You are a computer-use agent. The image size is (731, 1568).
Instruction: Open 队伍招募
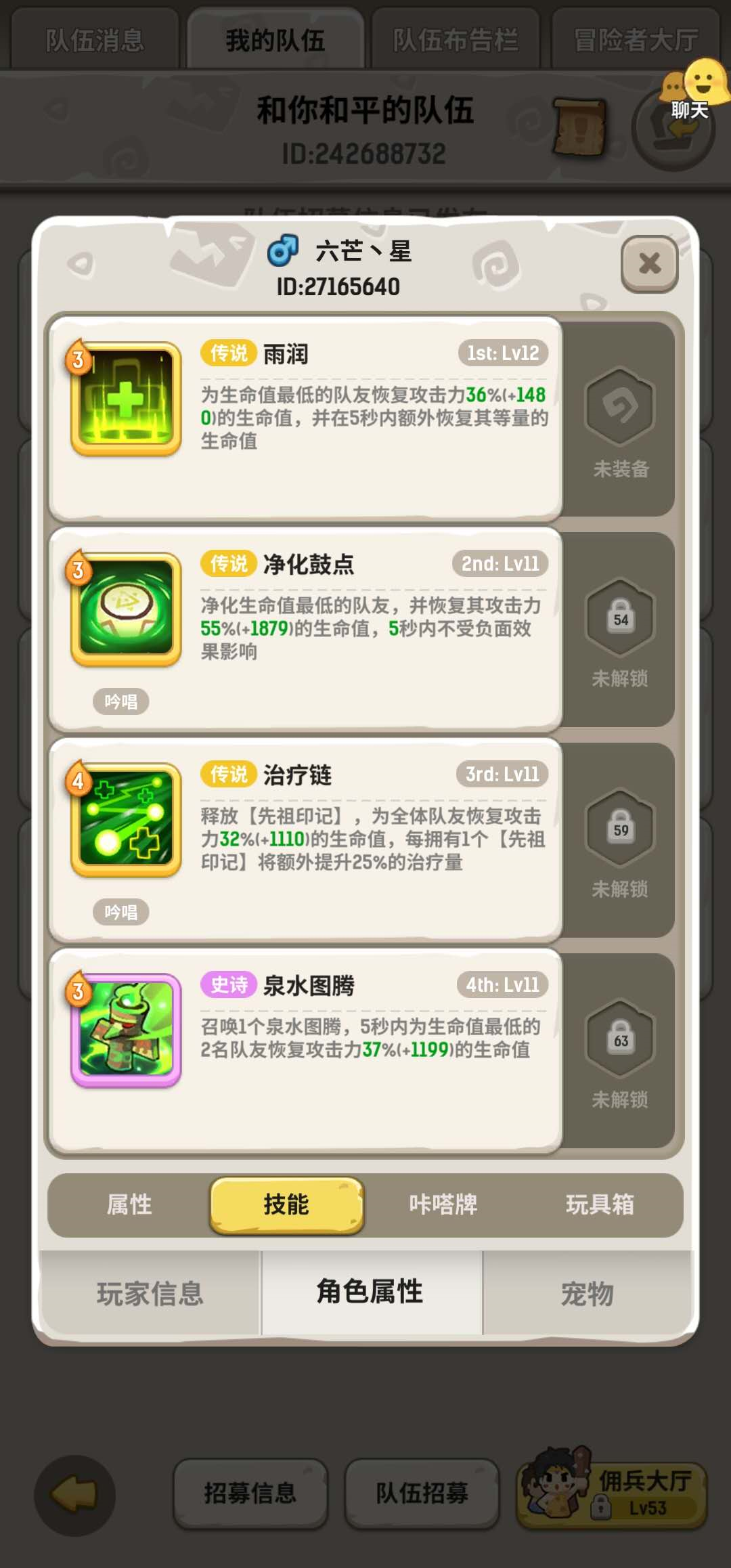(422, 1494)
